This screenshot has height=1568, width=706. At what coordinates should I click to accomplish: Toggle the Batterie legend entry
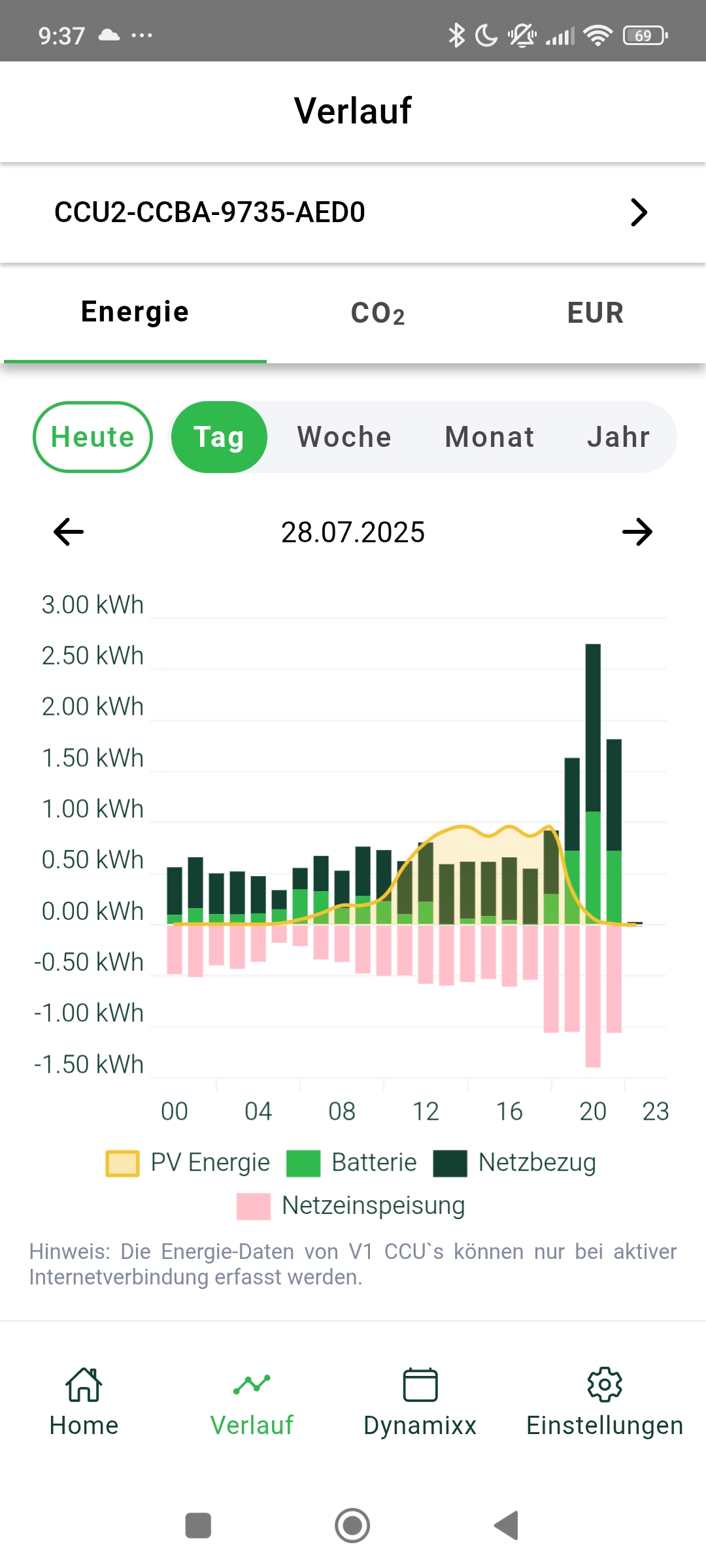pyautogui.click(x=352, y=1163)
